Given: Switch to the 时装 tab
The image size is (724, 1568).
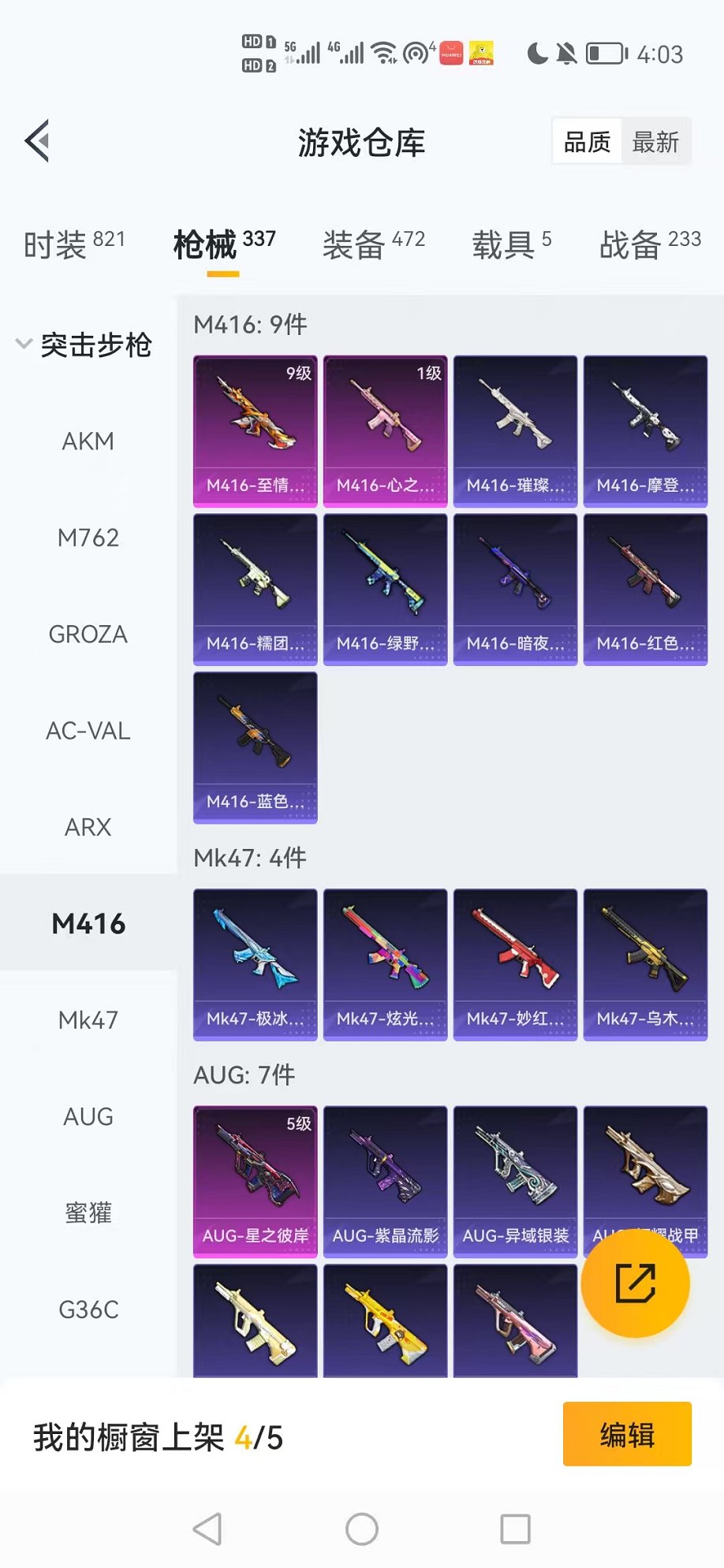Looking at the screenshot, I should pos(73,244).
